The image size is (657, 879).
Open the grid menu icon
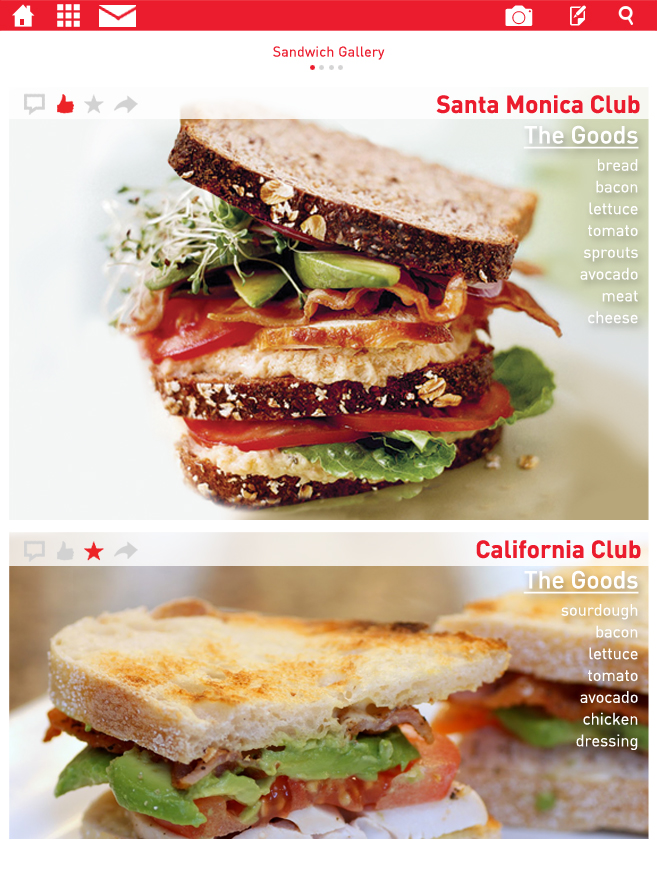tap(68, 15)
